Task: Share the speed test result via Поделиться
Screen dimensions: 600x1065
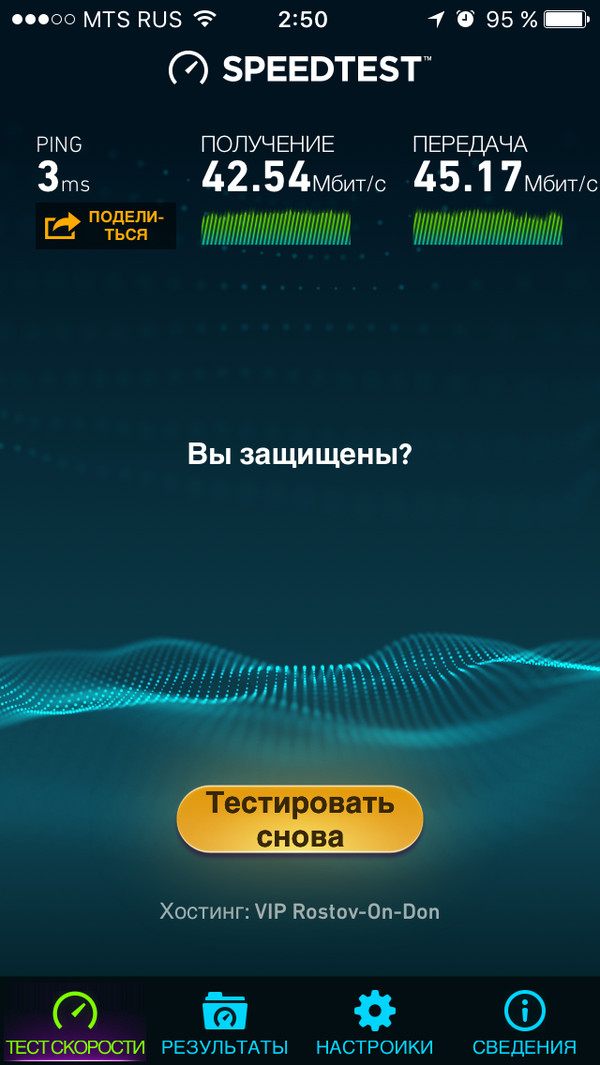Action: click(106, 226)
